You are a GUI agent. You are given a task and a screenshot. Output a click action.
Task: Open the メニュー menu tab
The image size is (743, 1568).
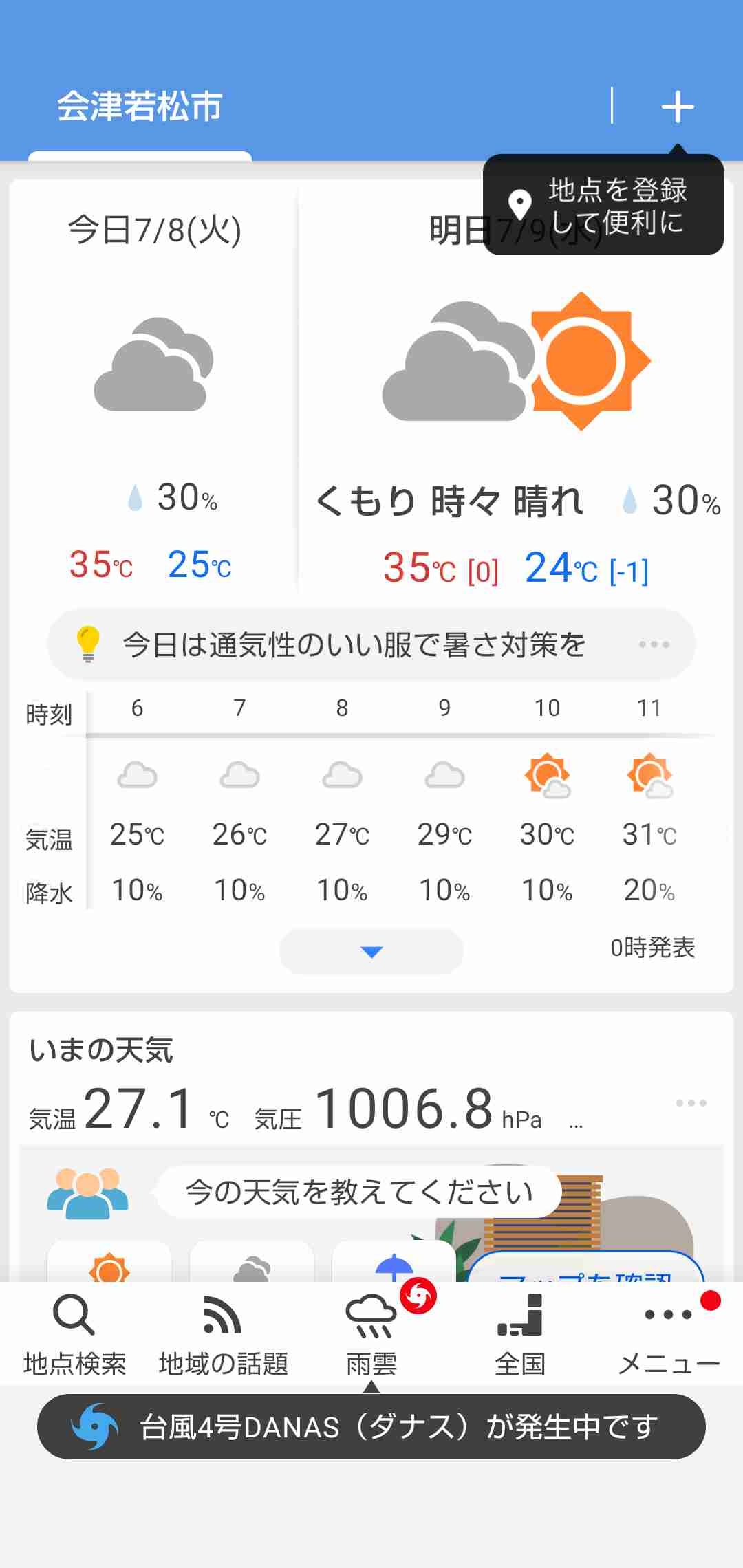(669, 1334)
